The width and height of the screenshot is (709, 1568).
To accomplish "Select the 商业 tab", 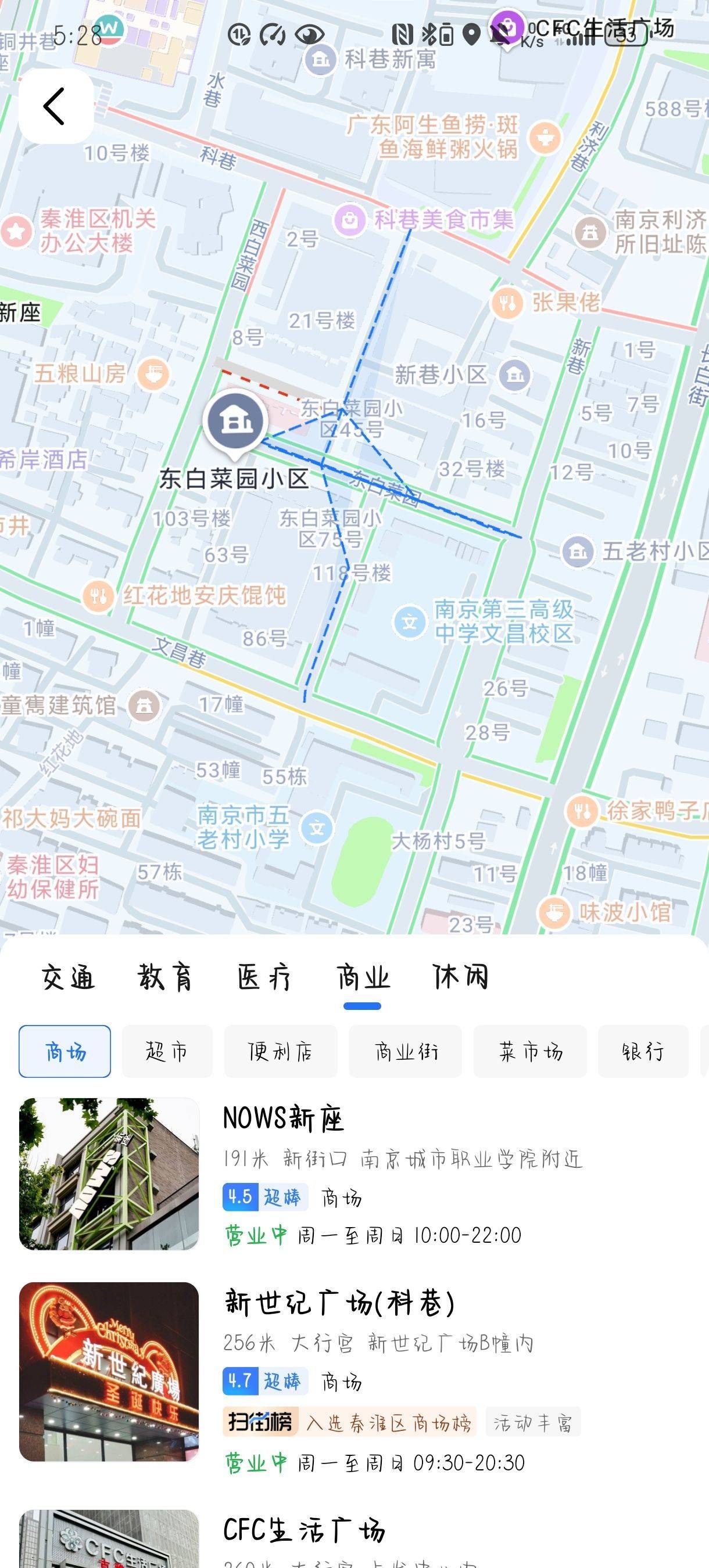I will click(x=363, y=977).
